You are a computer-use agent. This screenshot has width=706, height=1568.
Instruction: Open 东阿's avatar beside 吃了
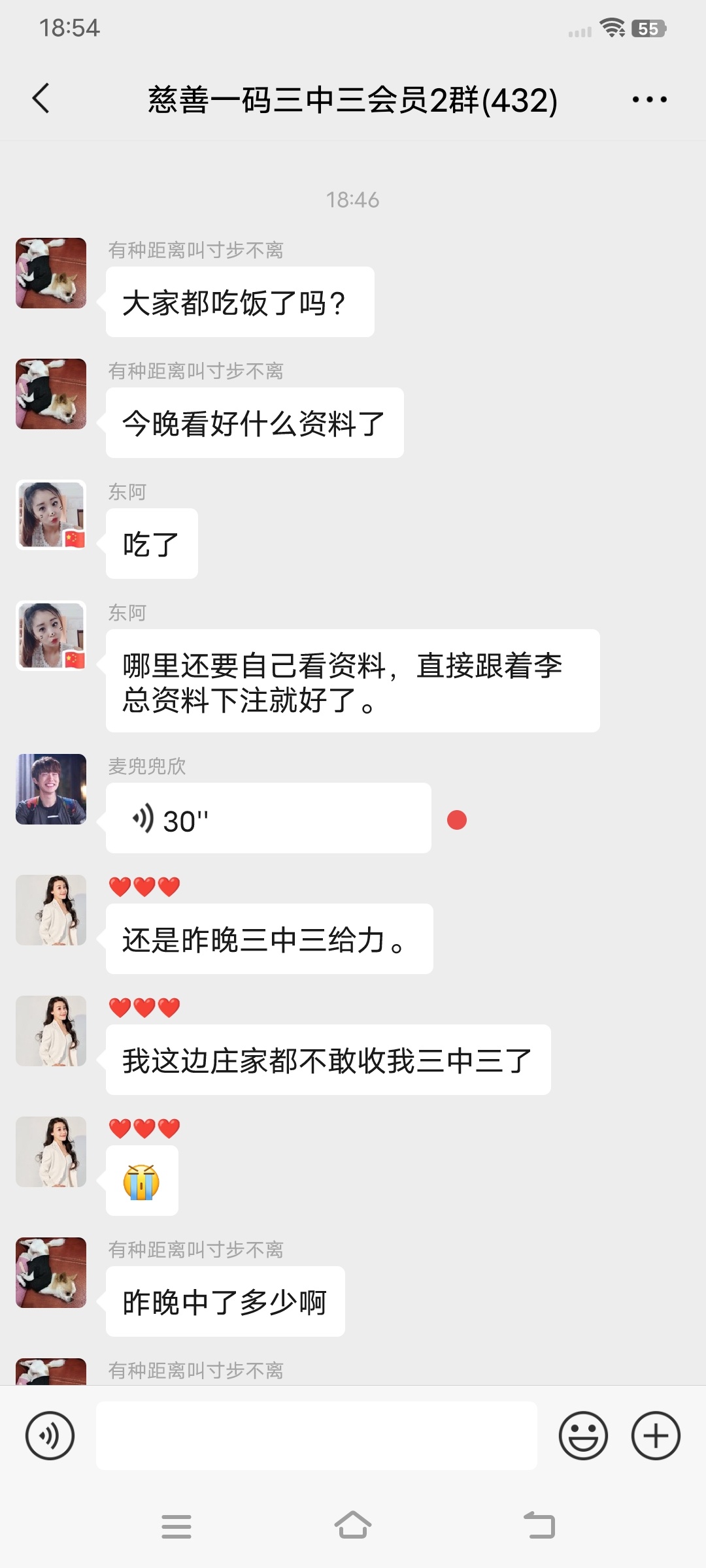click(x=51, y=515)
